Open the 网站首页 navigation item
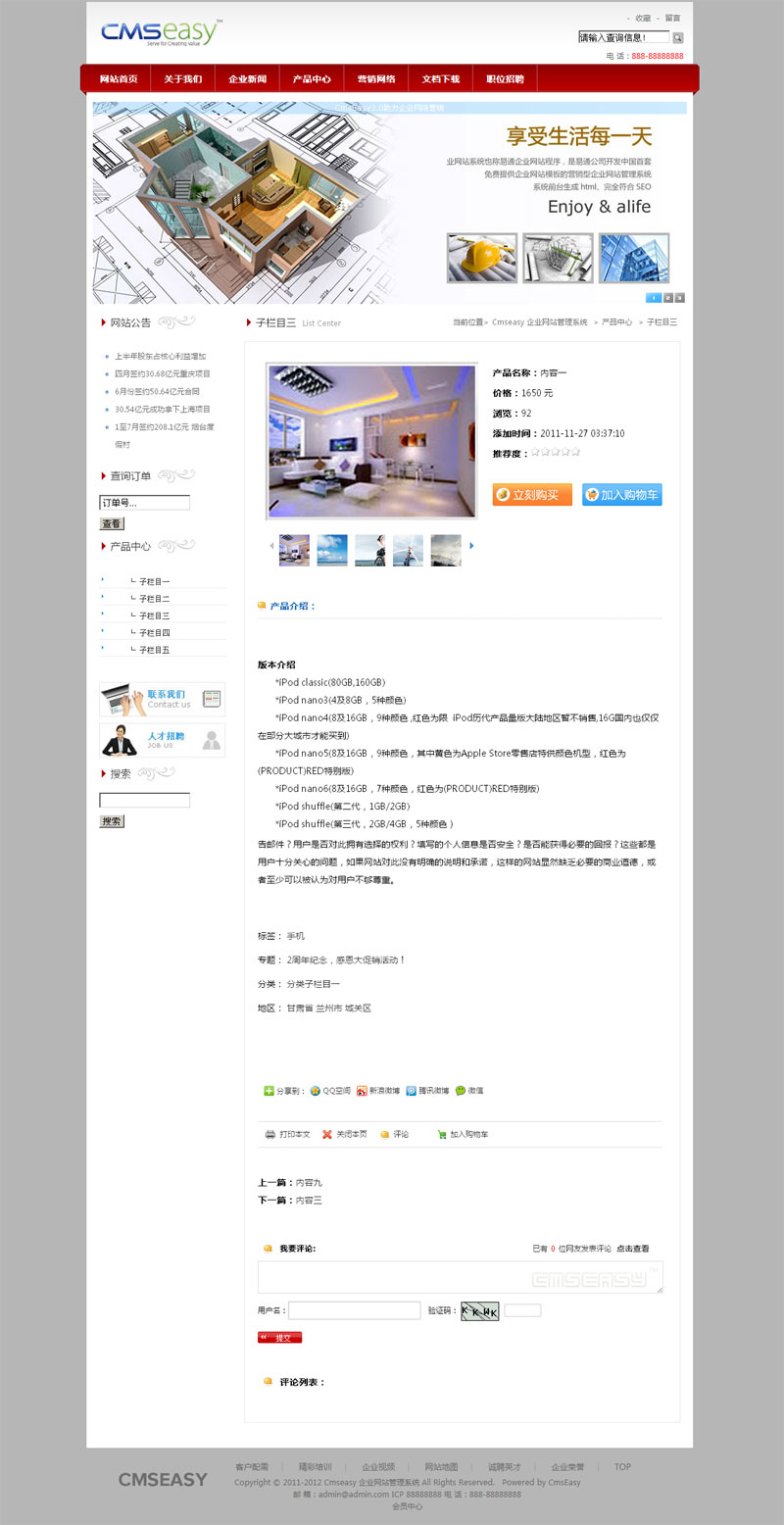This screenshot has height=1525, width=784. [x=118, y=79]
